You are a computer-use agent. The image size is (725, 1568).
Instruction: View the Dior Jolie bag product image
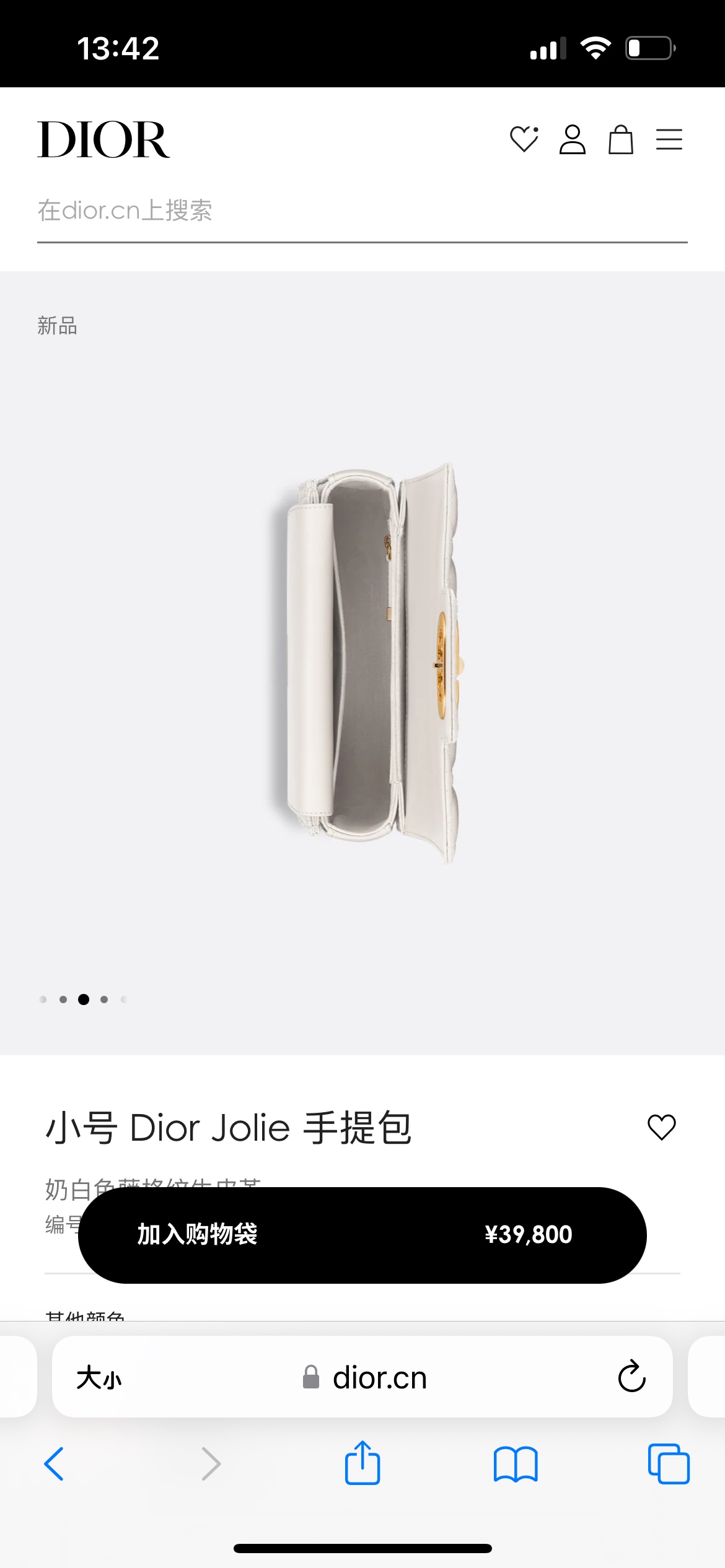[x=366, y=663]
